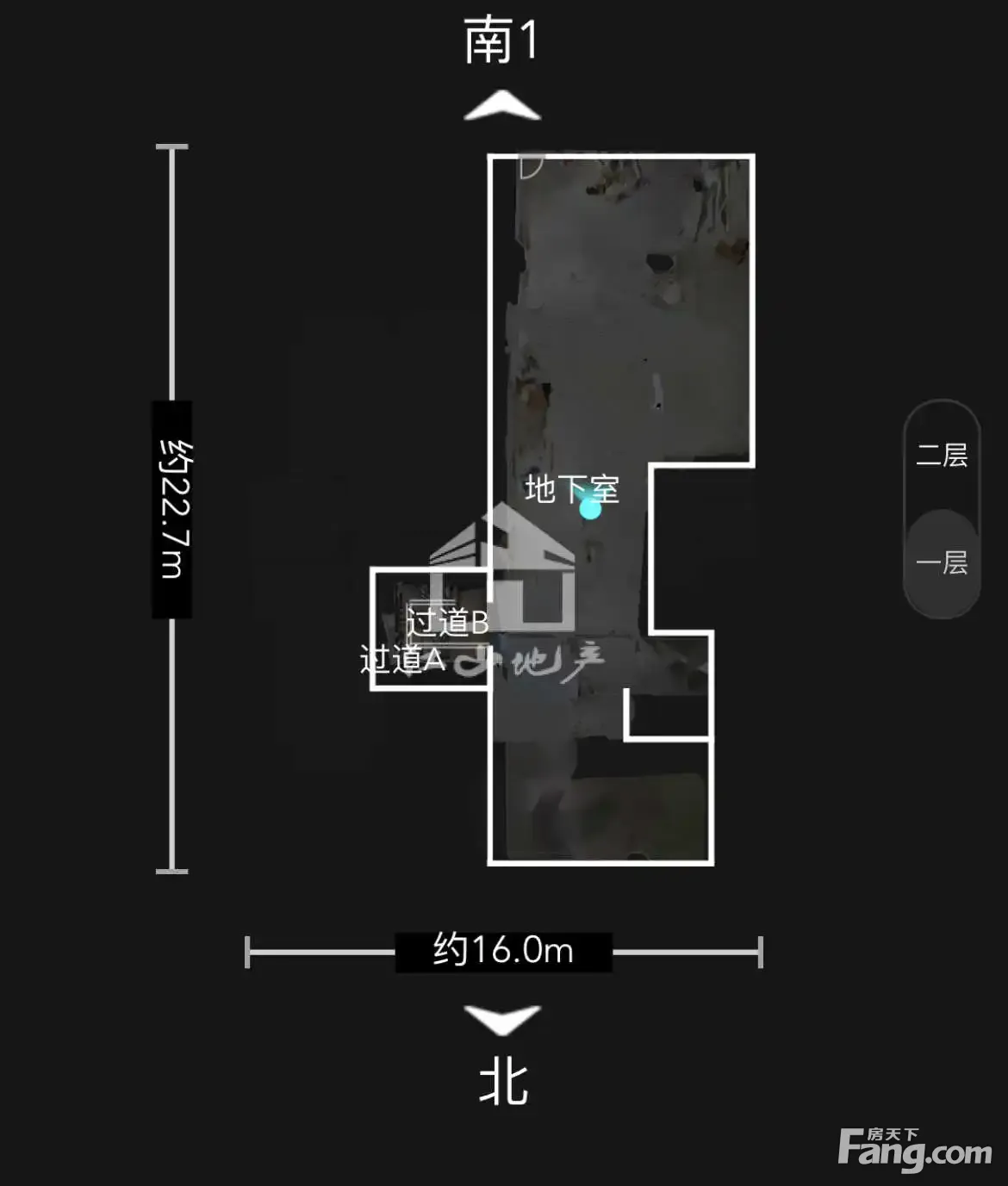
Task: Switch to the 二层 floor plan
Action: click(942, 455)
